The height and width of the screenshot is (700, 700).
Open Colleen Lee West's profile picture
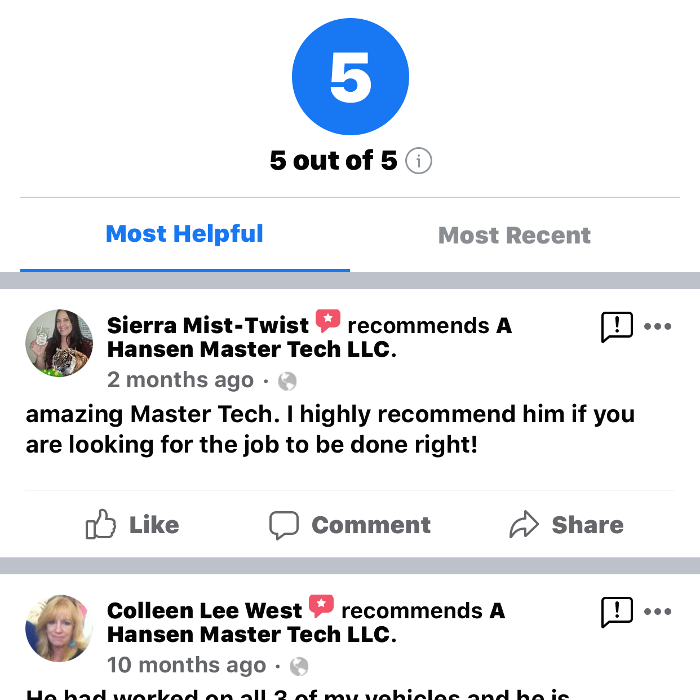pyautogui.click(x=59, y=628)
